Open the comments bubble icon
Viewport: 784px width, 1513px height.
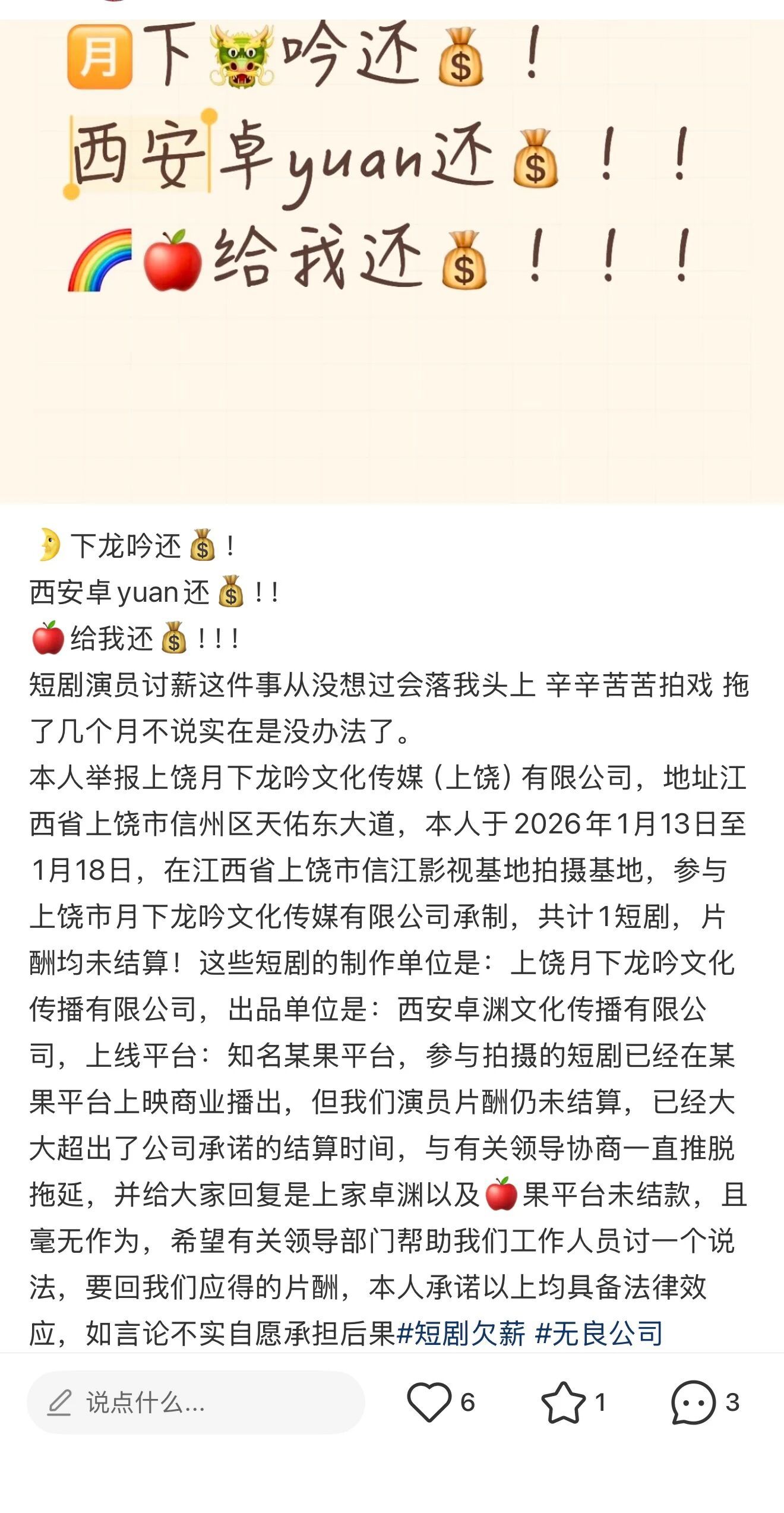[x=693, y=1402]
